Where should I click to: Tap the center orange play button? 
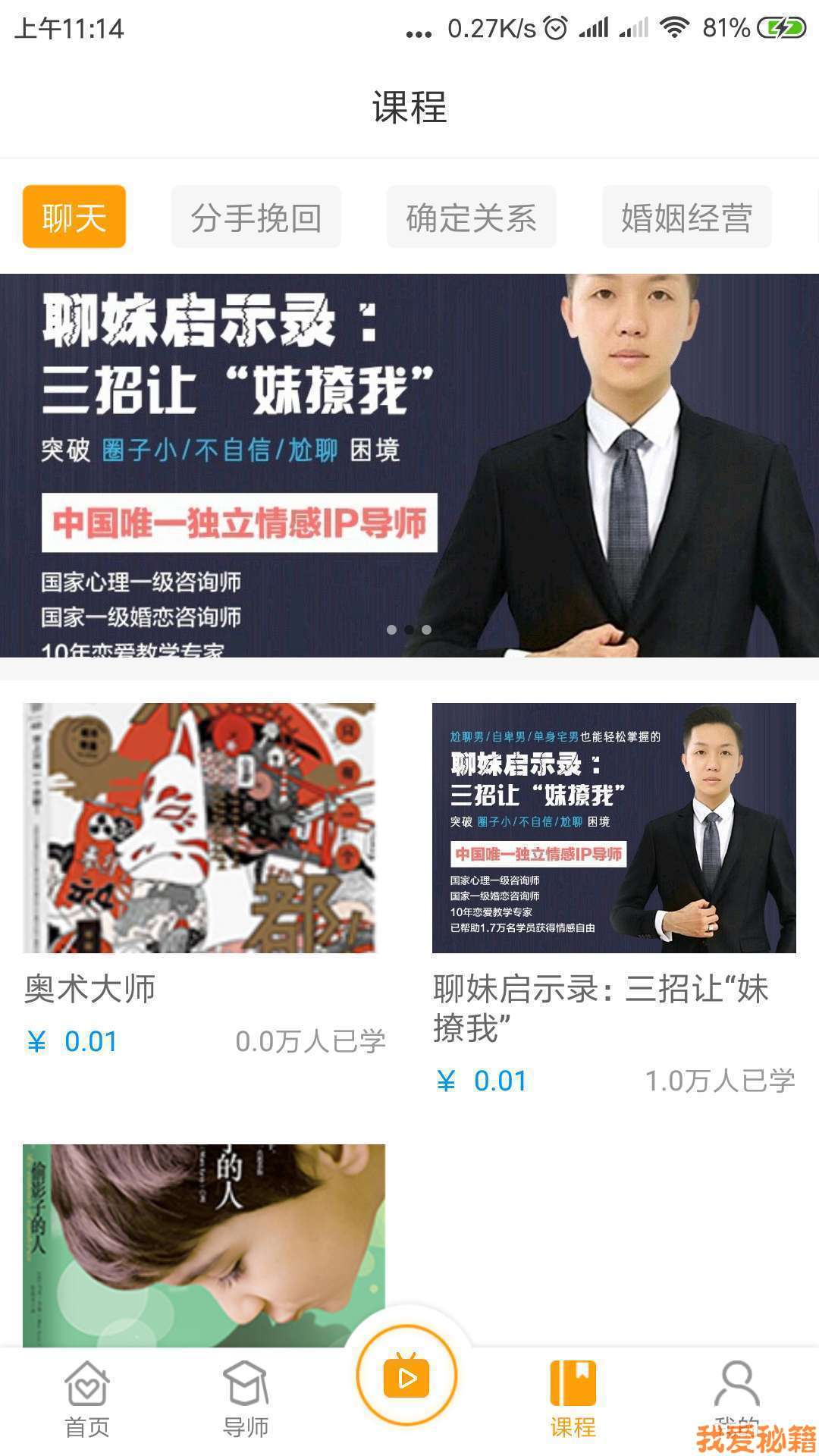[x=407, y=1376]
